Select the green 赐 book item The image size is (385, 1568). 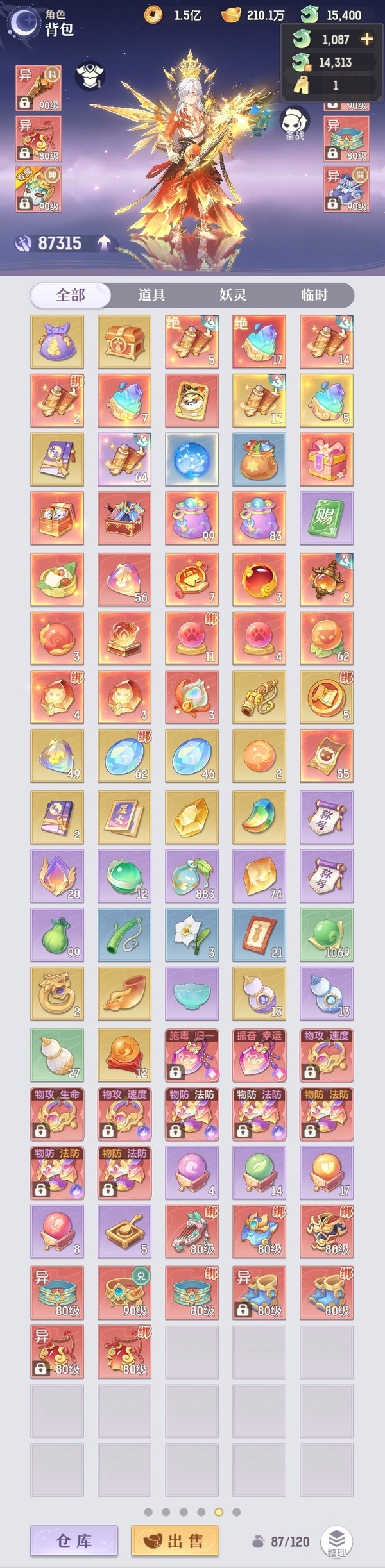[326, 518]
